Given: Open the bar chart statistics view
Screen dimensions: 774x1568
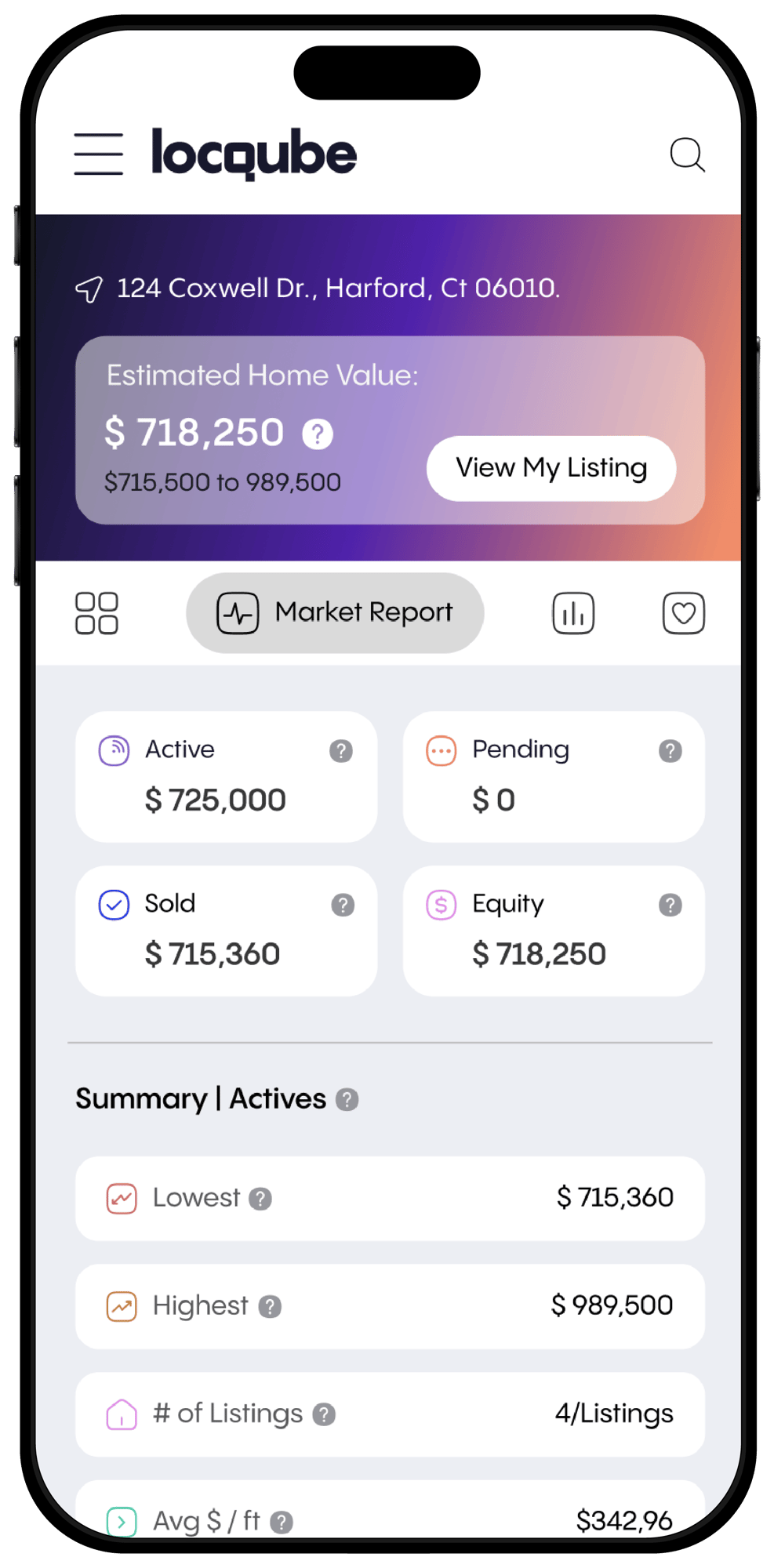Looking at the screenshot, I should [572, 613].
